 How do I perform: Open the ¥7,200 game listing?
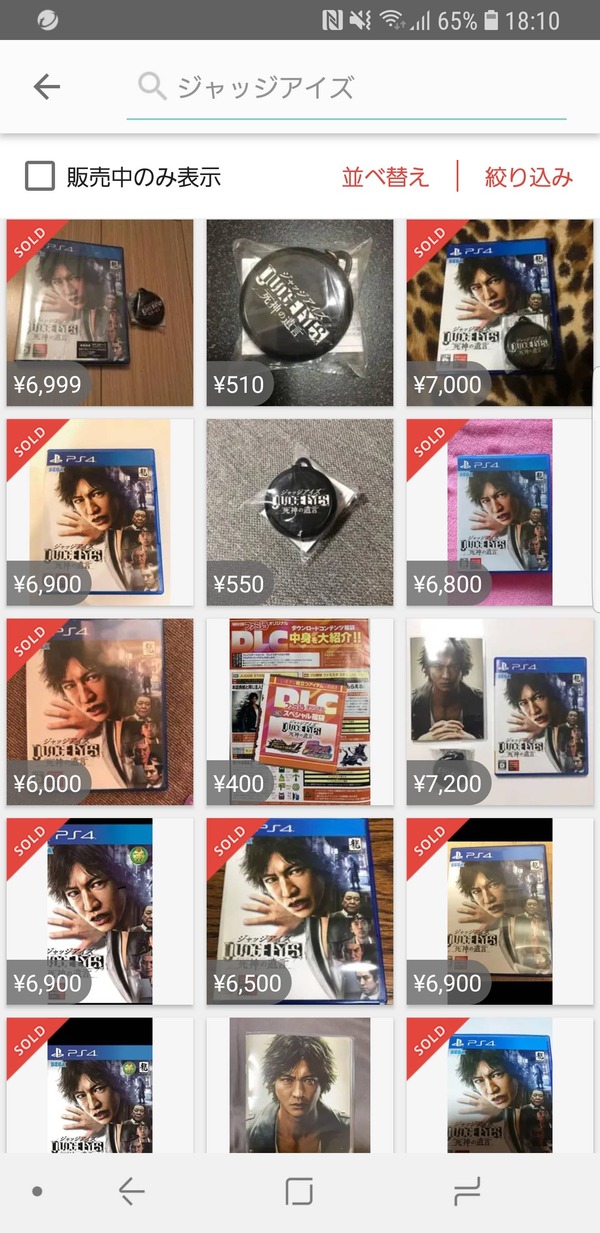point(500,712)
